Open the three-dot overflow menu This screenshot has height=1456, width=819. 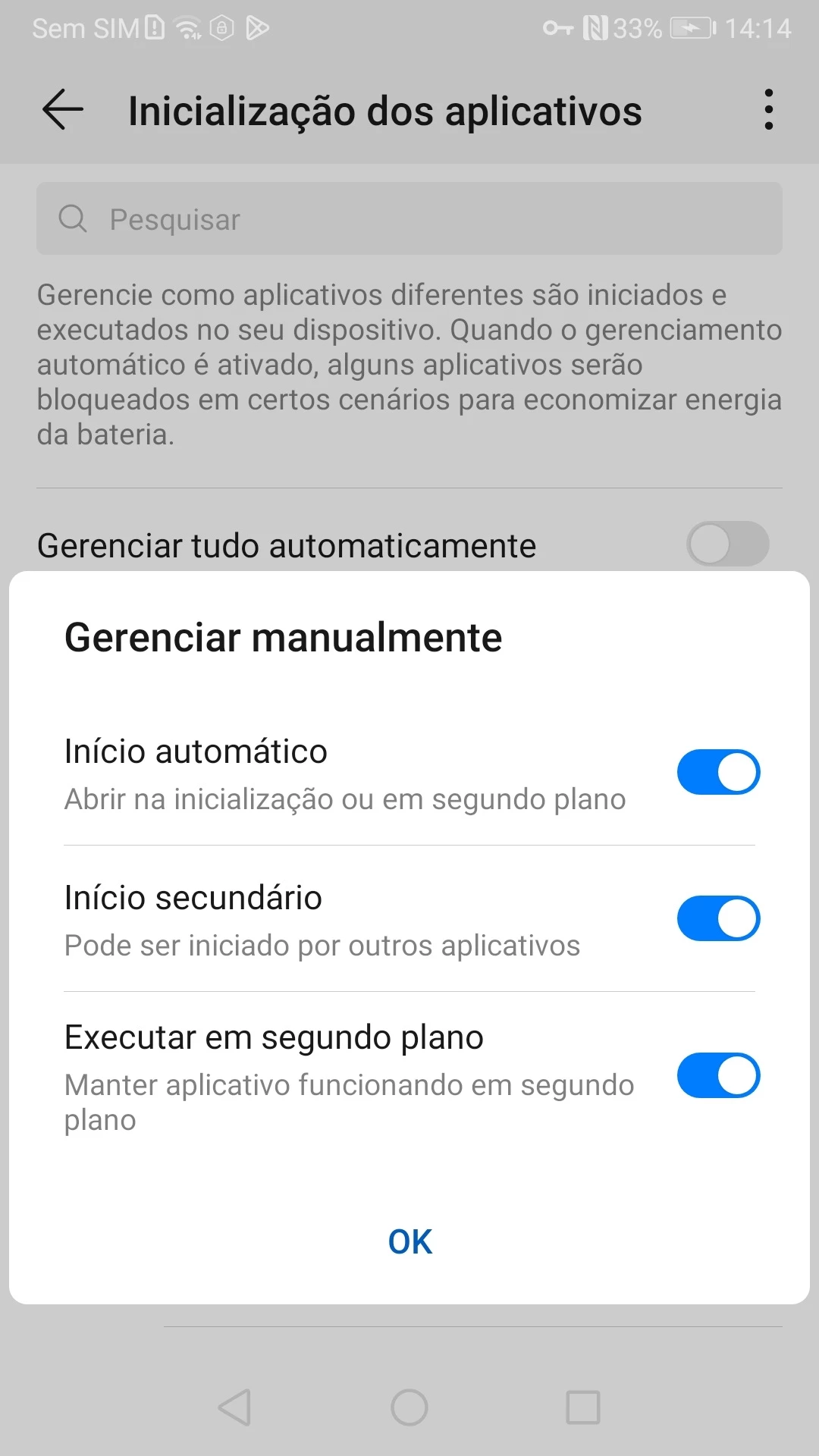[769, 110]
